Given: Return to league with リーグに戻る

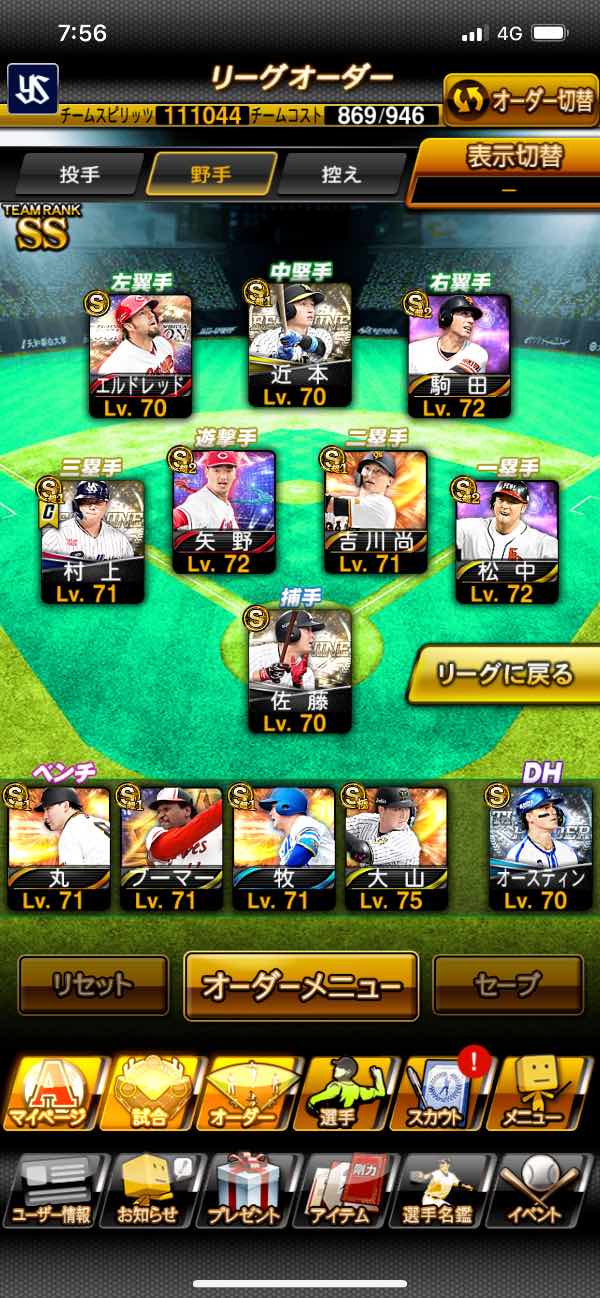Looking at the screenshot, I should pyautogui.click(x=503, y=674).
